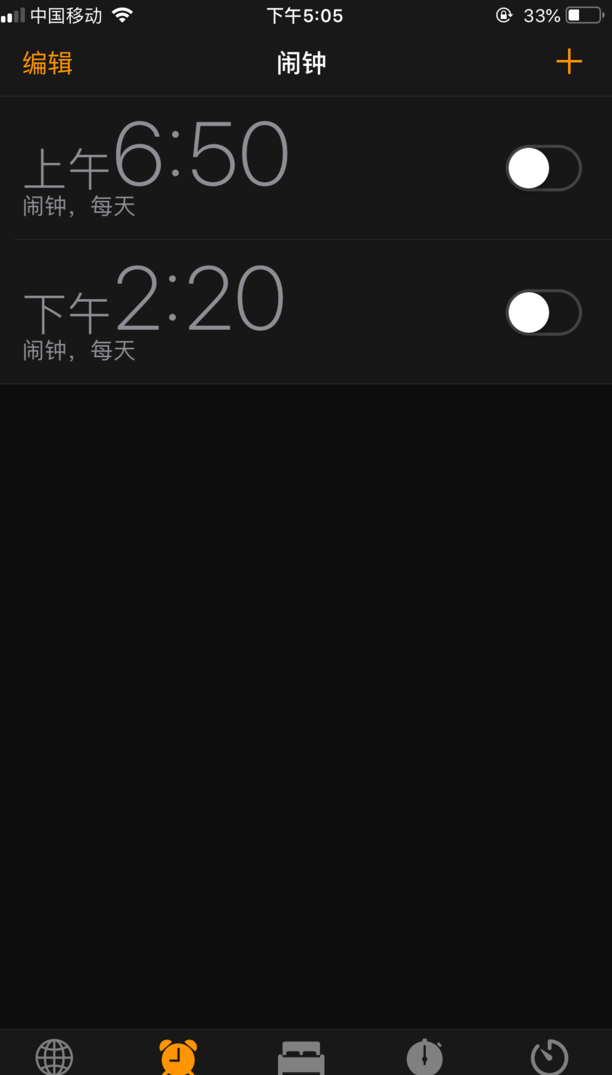Go to the Timer tab
612x1075 pixels.
coord(549,1056)
